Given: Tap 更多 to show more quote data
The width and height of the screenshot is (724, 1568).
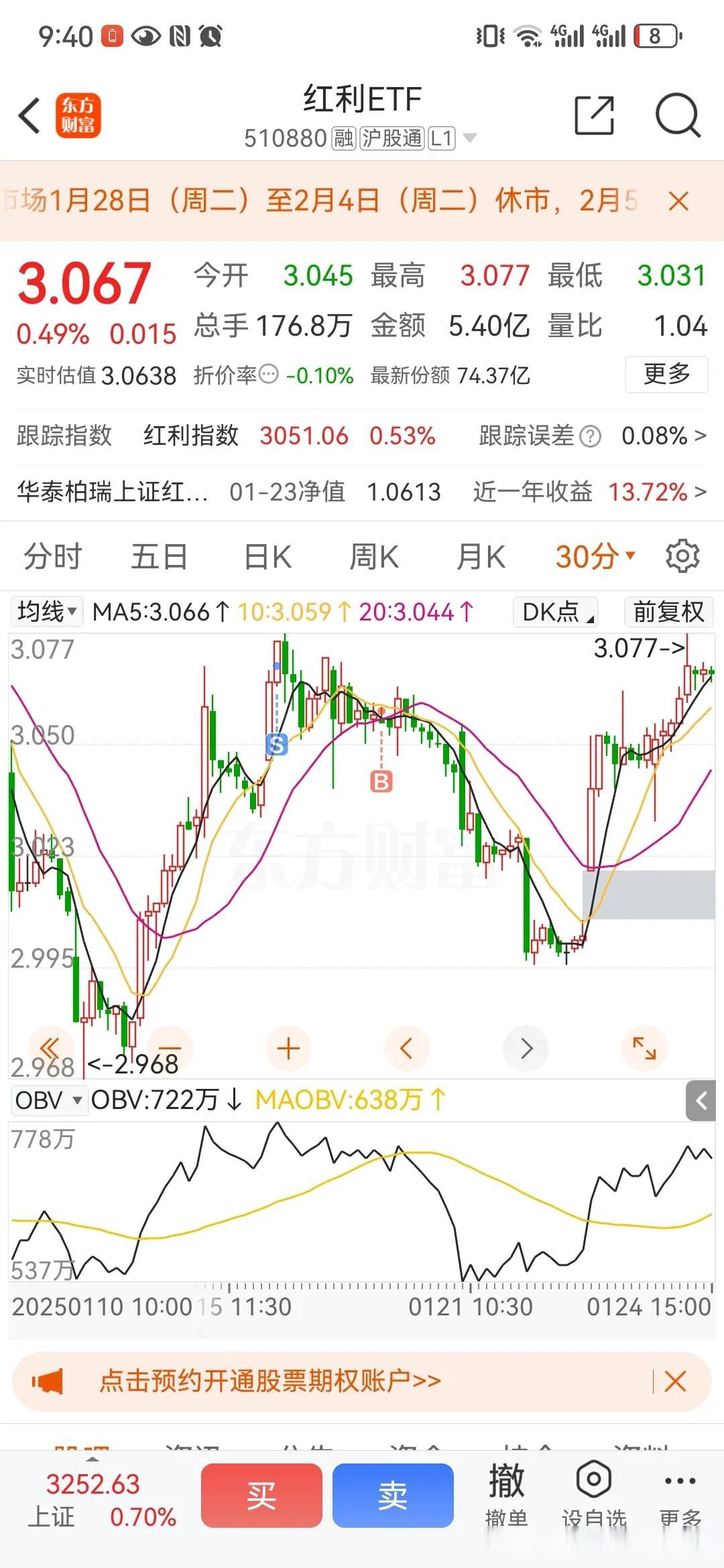Looking at the screenshot, I should click(666, 374).
